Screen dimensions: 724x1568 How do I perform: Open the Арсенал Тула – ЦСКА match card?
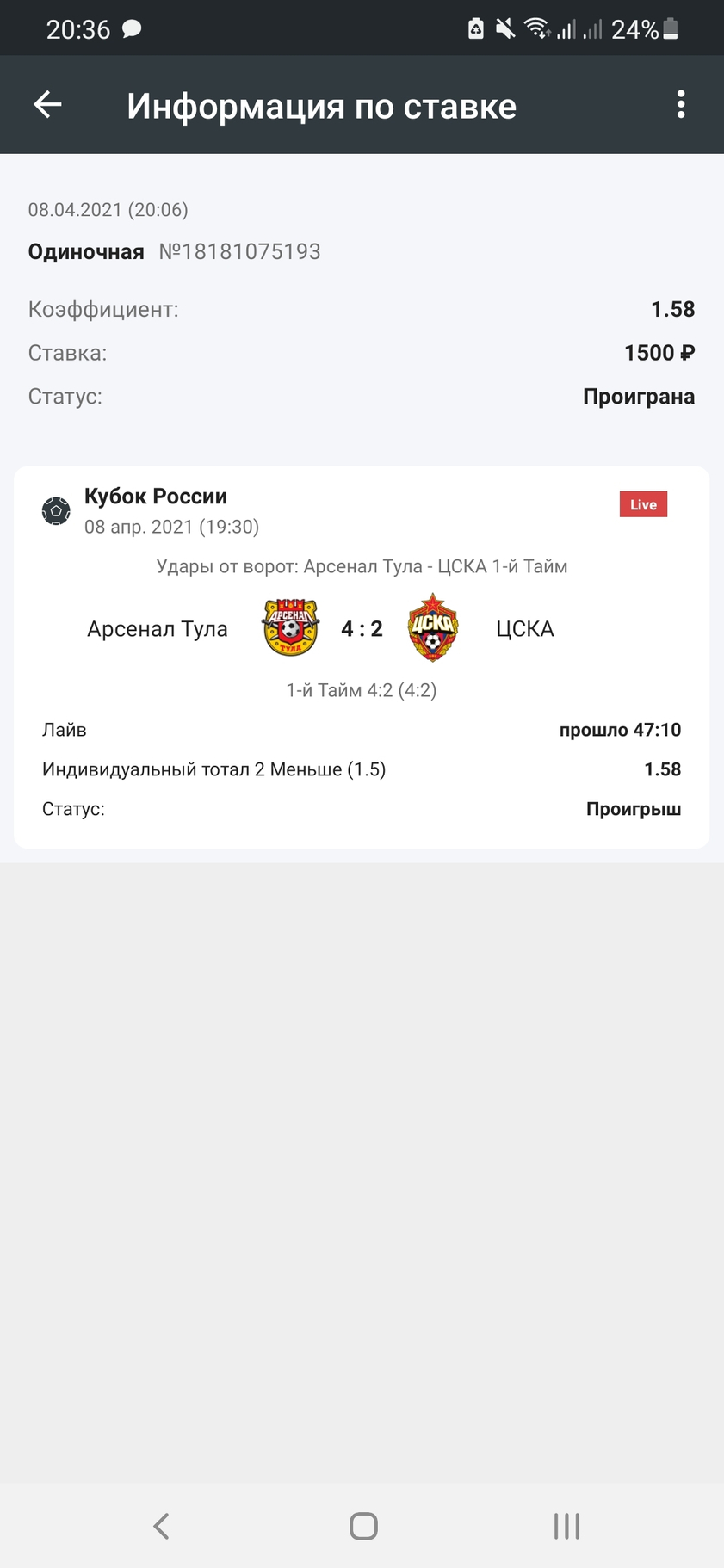[362, 629]
